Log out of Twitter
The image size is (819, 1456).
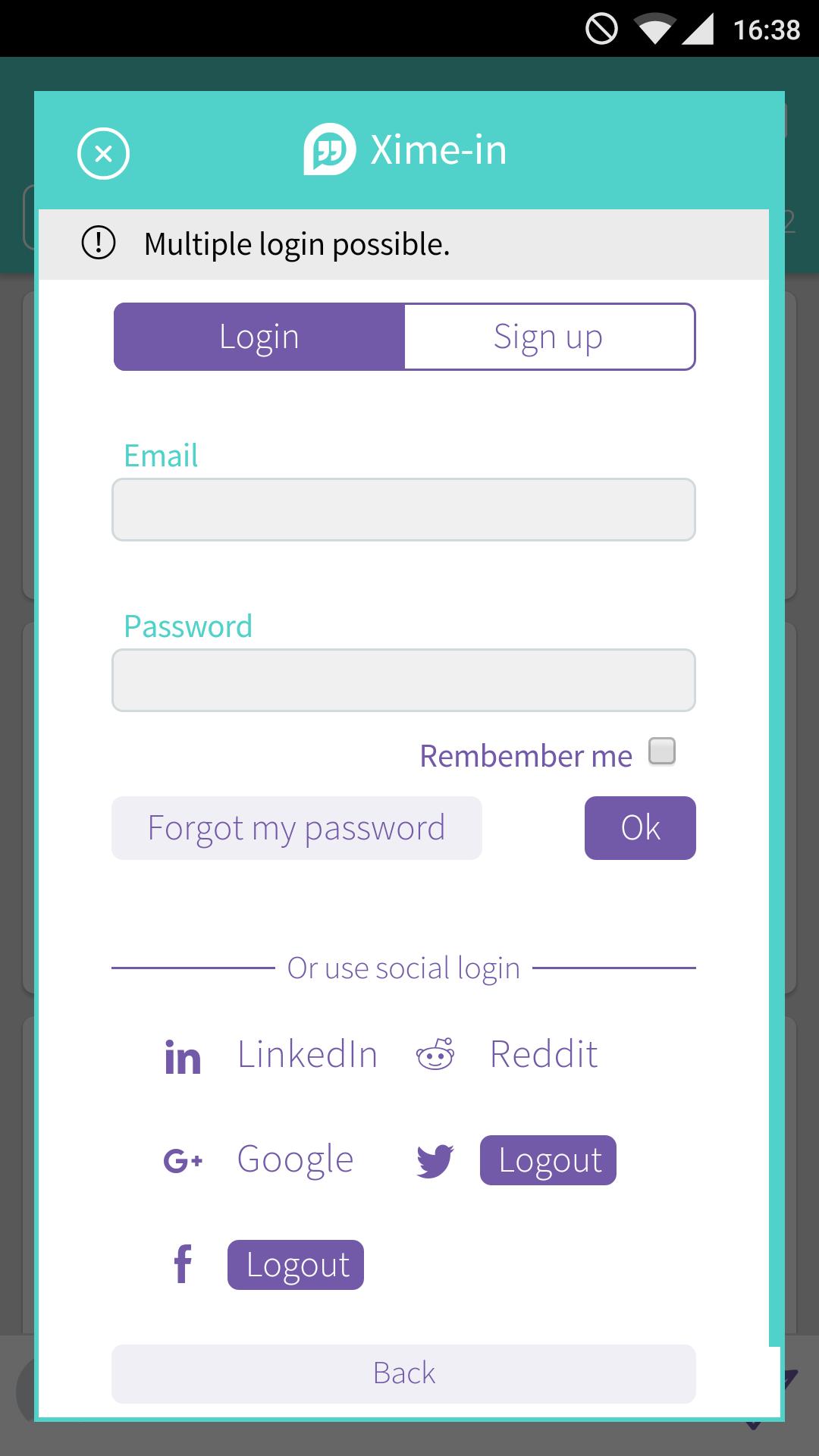tap(548, 1160)
